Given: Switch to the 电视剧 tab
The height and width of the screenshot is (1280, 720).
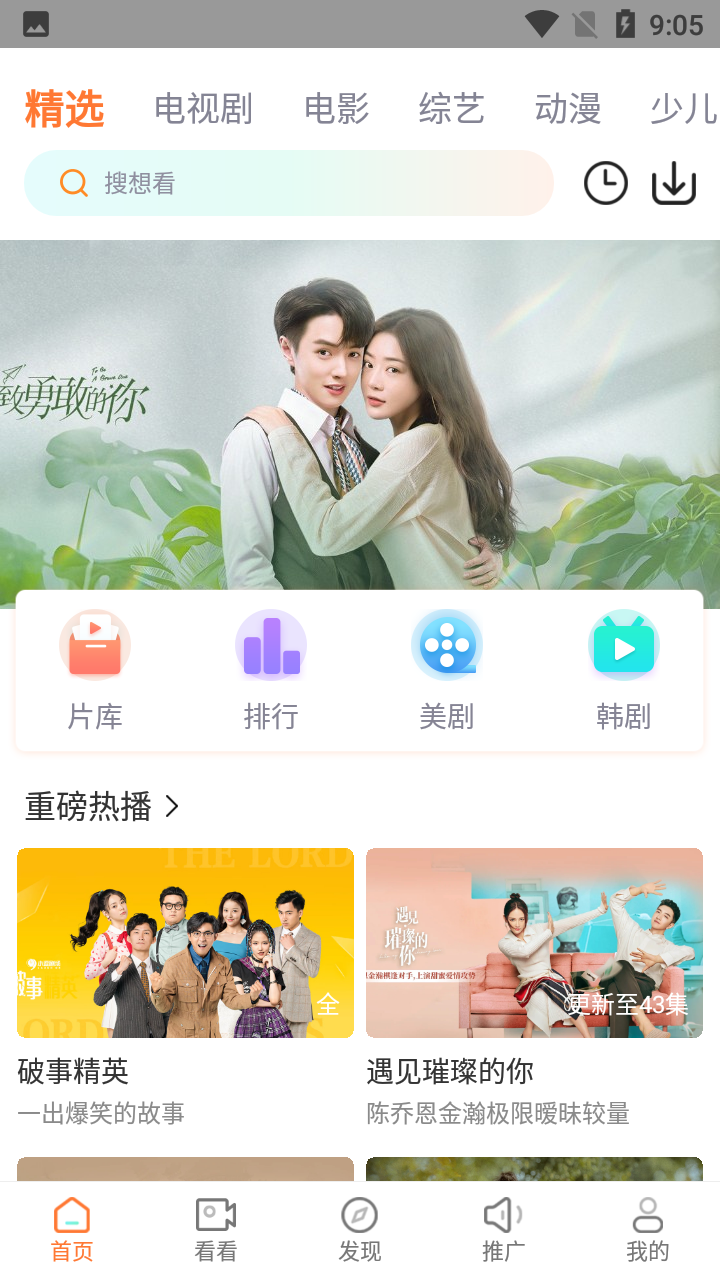Looking at the screenshot, I should pyautogui.click(x=203, y=109).
